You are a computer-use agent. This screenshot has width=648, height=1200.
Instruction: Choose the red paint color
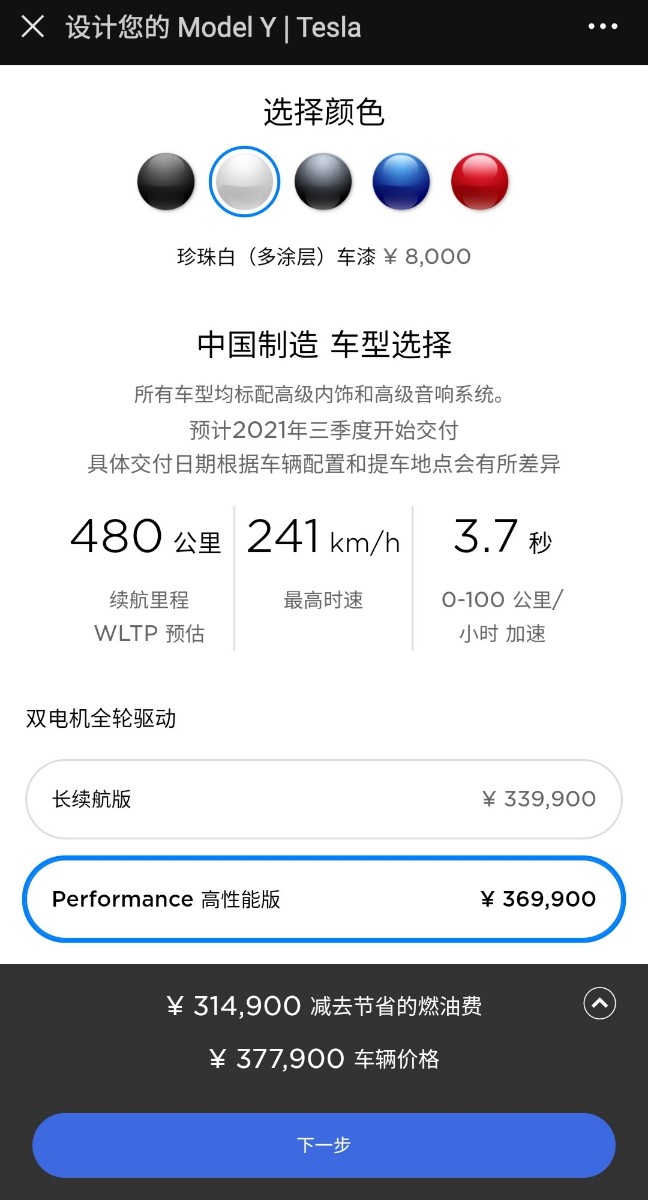pos(480,181)
